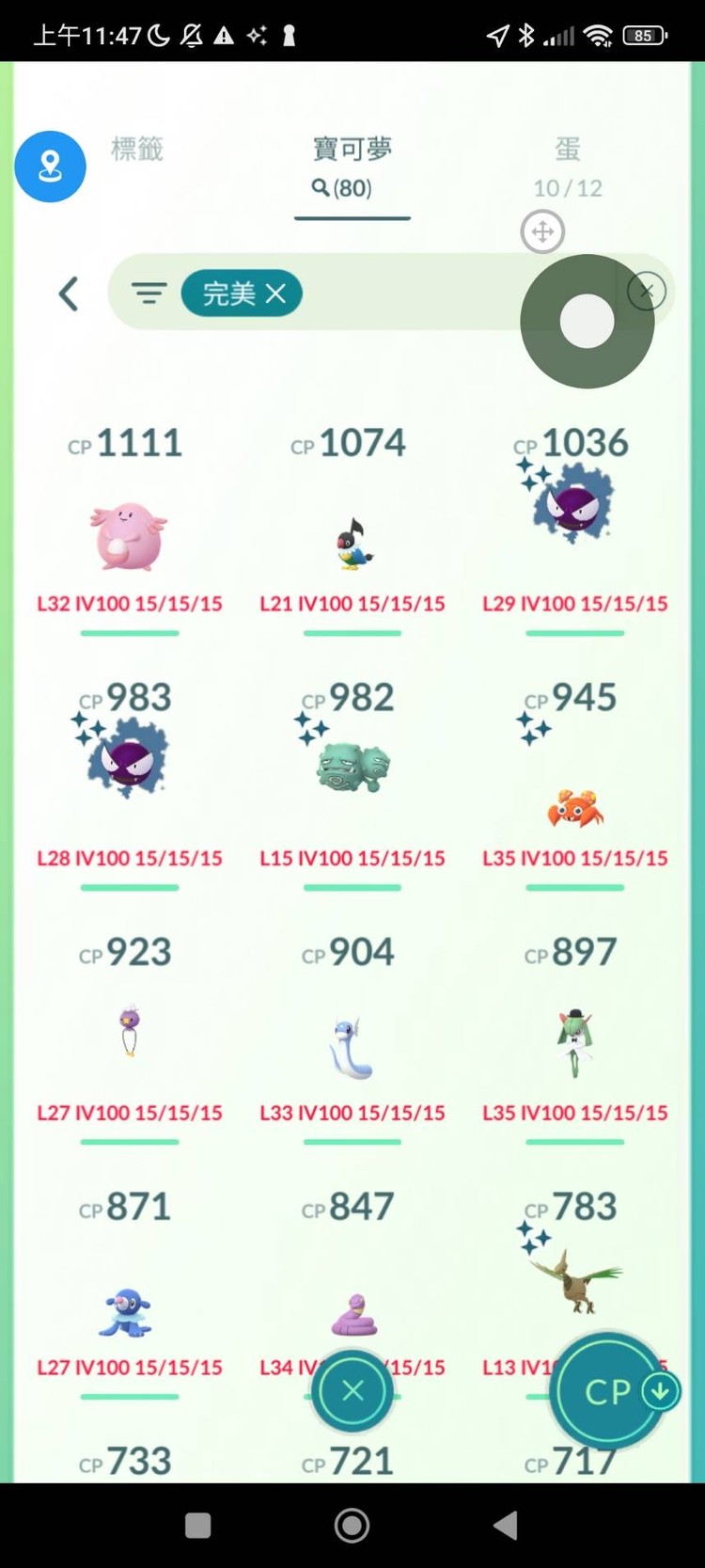705x1568 pixels.
Task: Open the CP 923 Drifloon
Action: click(x=130, y=1032)
